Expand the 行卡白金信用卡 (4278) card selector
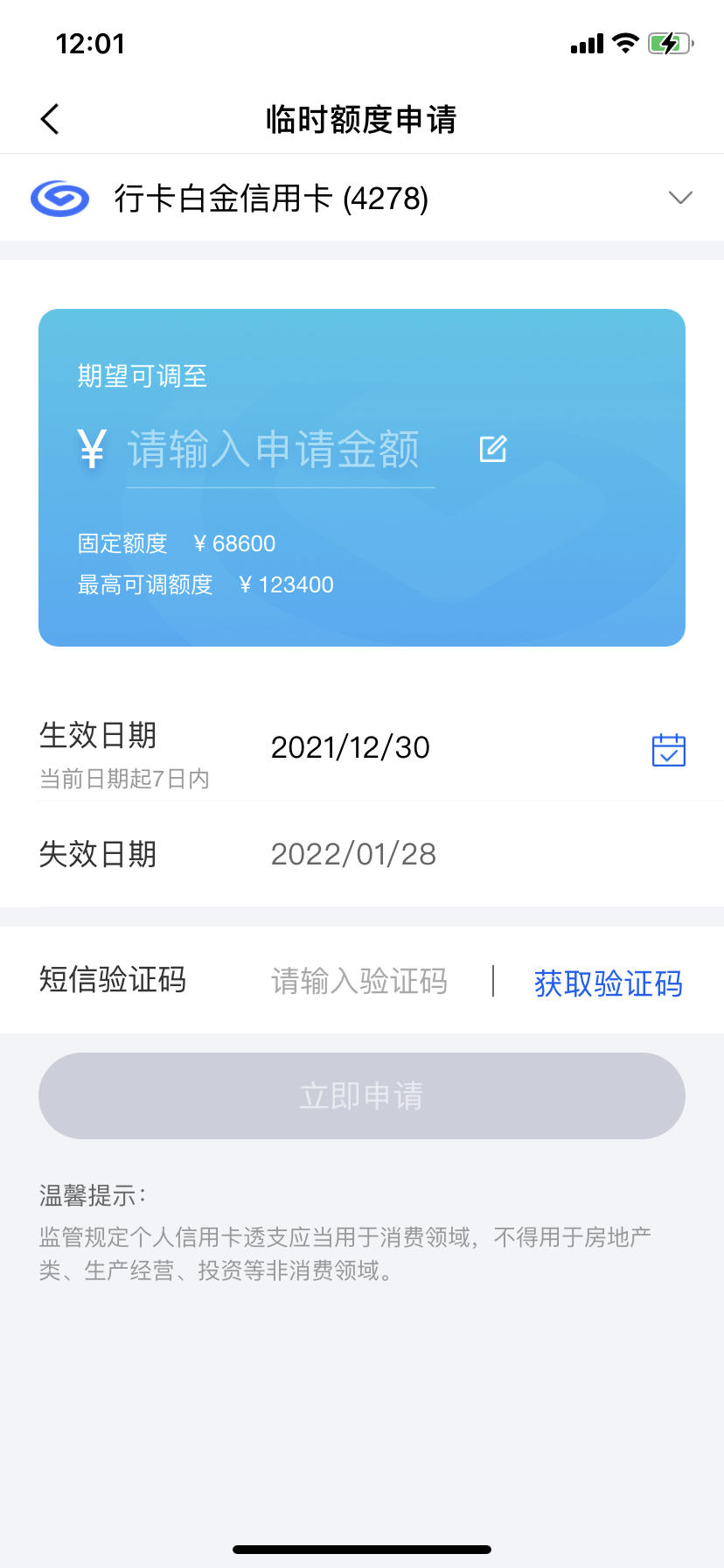 362,199
